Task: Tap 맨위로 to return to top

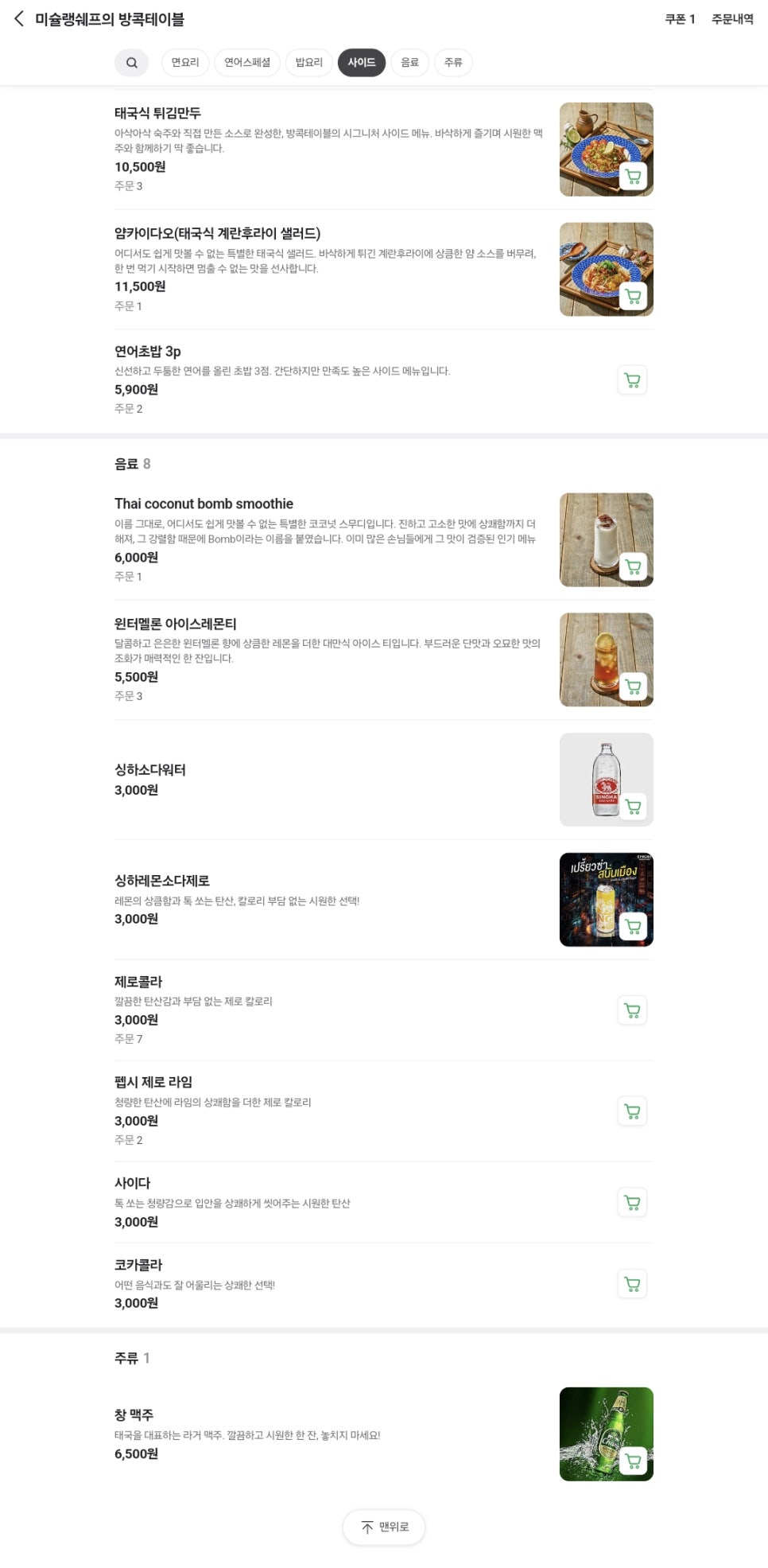Action: pyautogui.click(x=384, y=1527)
